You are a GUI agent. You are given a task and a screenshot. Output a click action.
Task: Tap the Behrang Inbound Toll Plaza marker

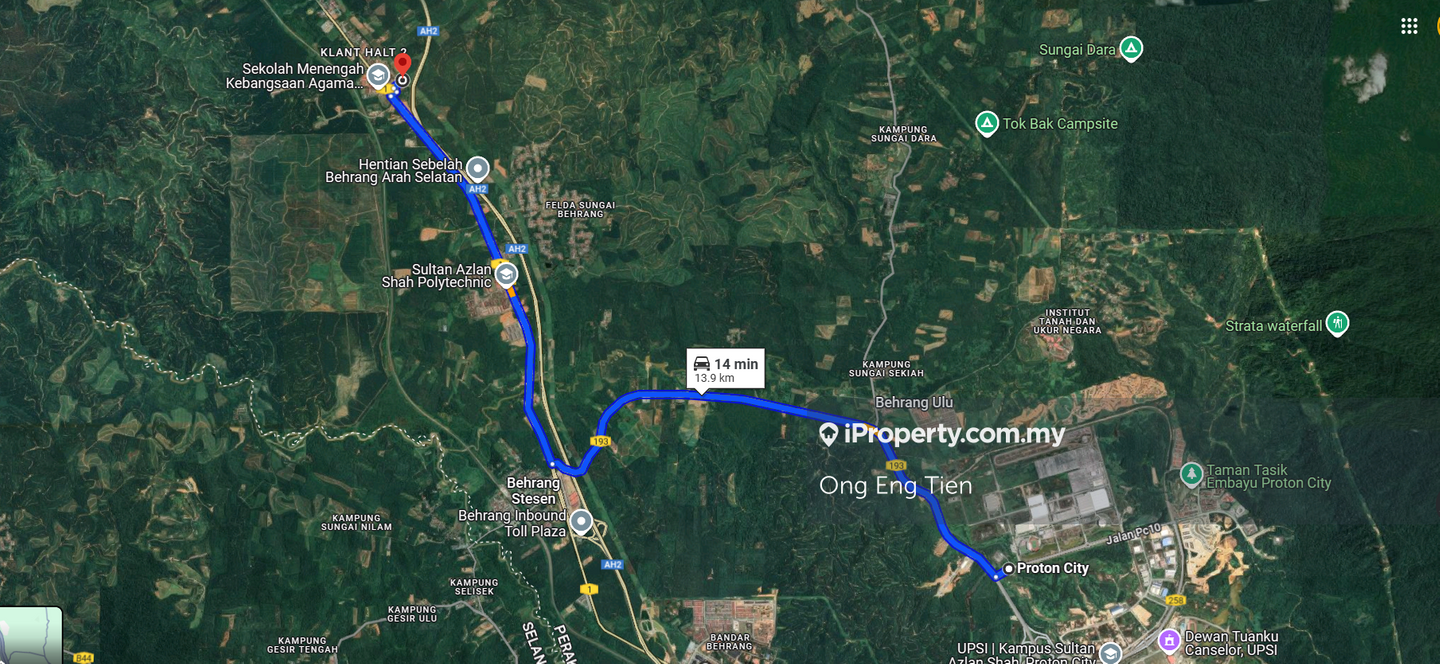pos(581,522)
